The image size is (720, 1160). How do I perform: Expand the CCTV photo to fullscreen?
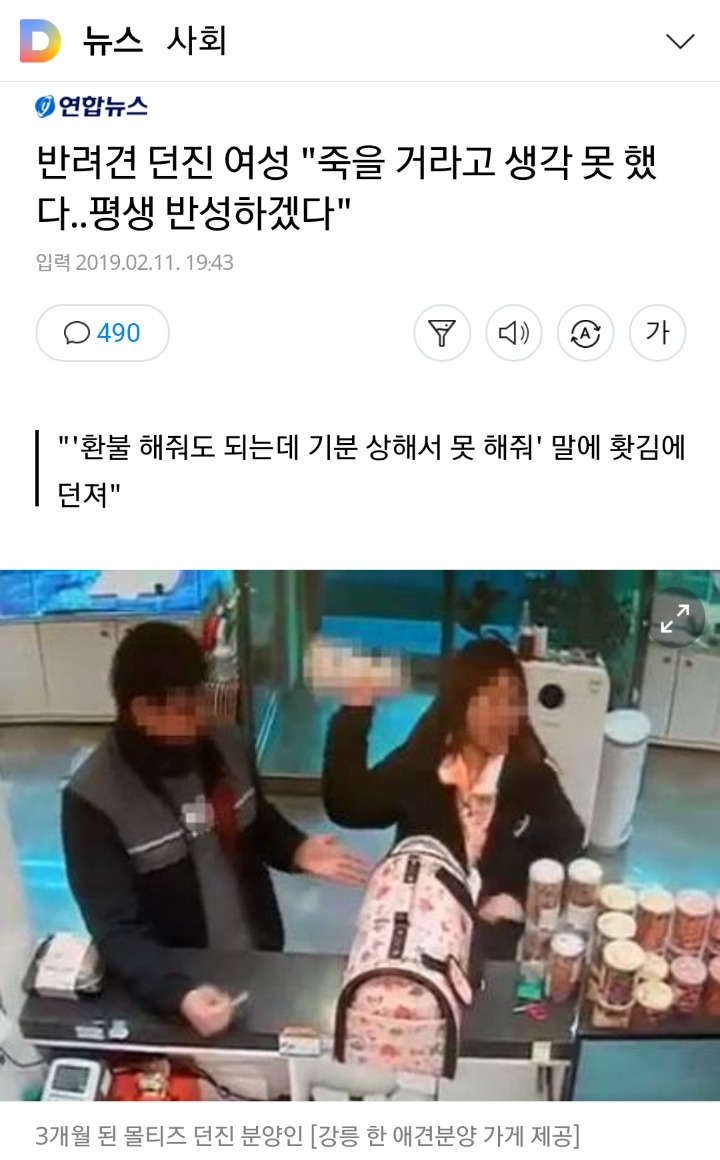675,618
